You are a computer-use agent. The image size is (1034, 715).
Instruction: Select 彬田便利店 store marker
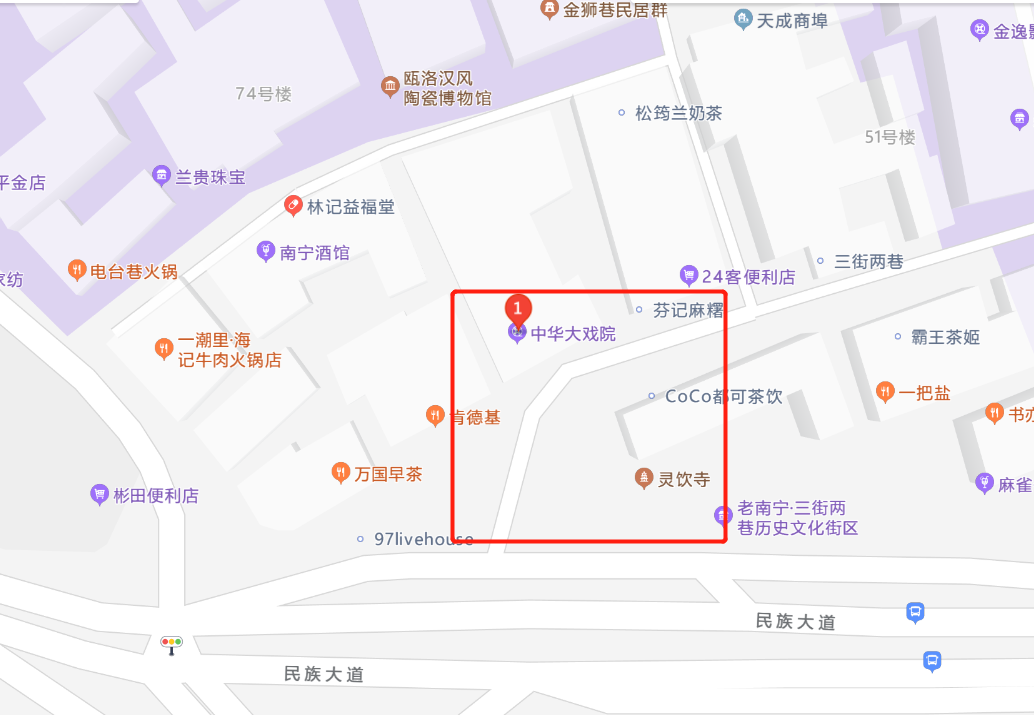[x=99, y=495]
